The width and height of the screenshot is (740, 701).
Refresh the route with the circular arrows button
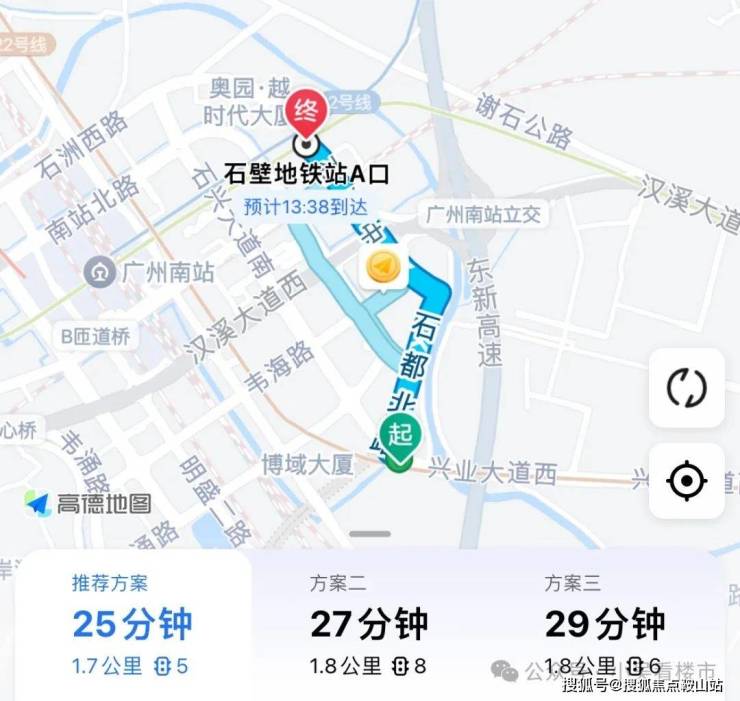tap(686, 387)
